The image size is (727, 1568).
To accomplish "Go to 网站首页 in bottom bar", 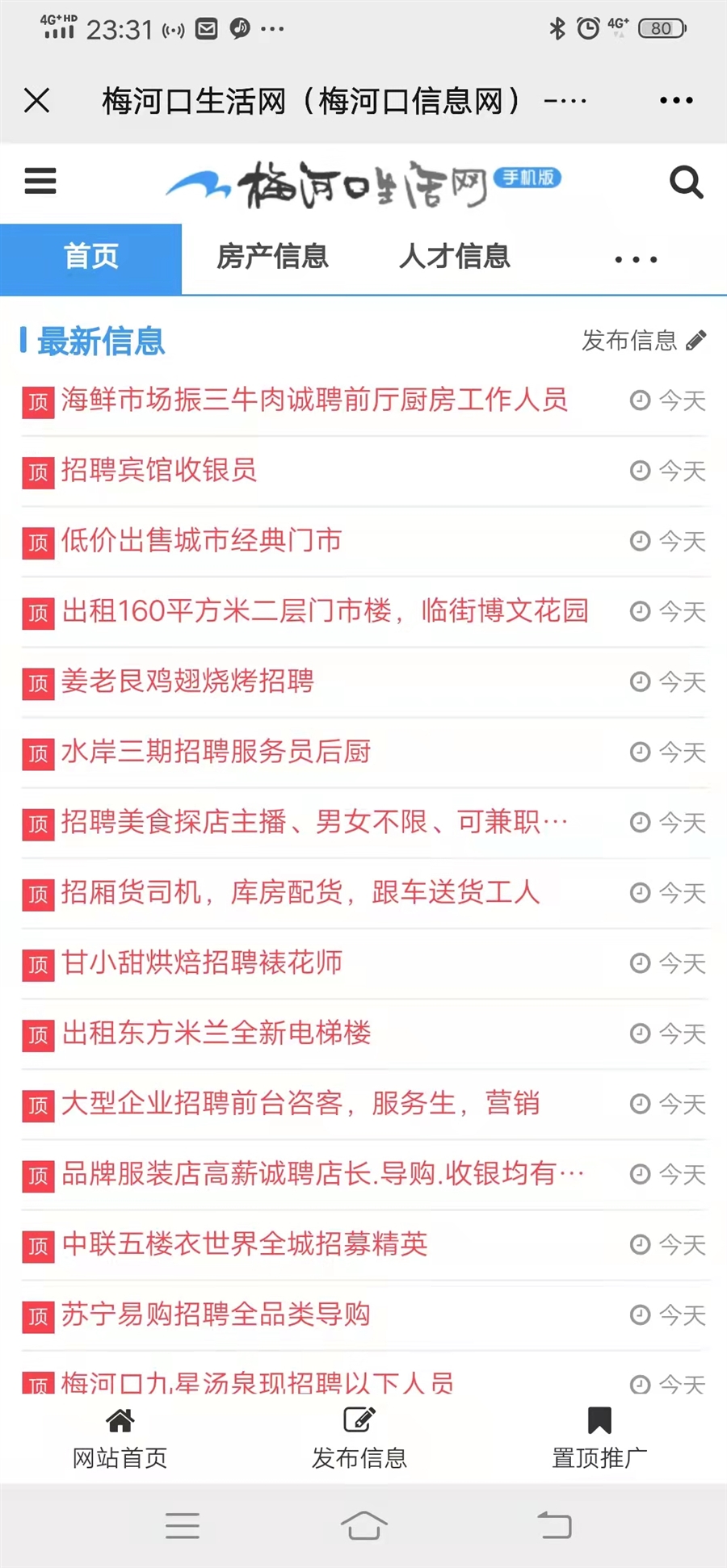I will [x=120, y=1438].
